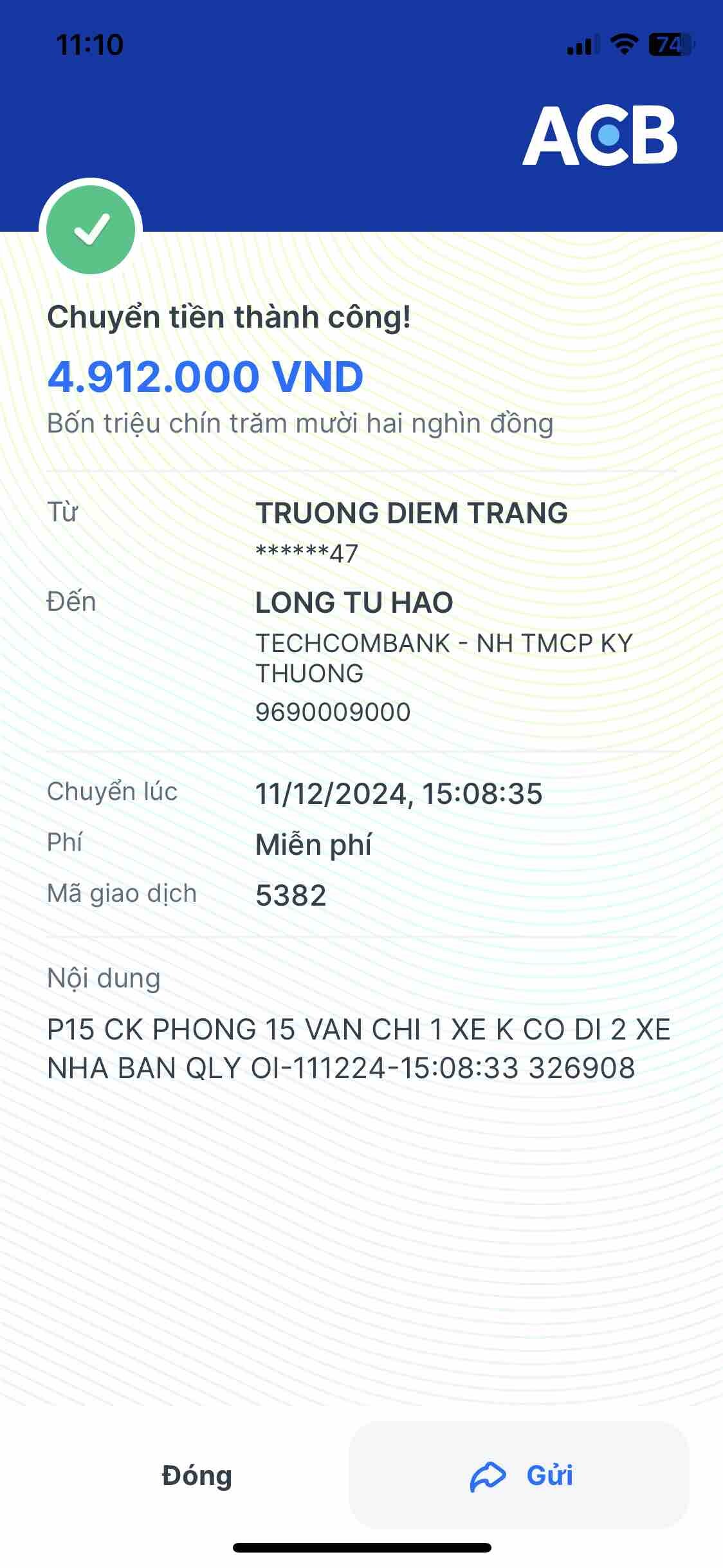Share the transfer receipt via Gửi
The width and height of the screenshot is (723, 1568).
[x=519, y=1476]
